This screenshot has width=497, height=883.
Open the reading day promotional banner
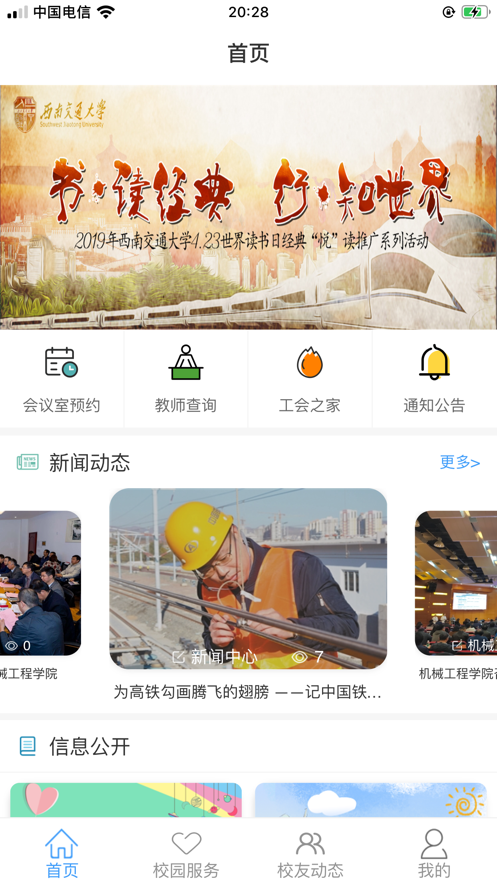(x=248, y=207)
